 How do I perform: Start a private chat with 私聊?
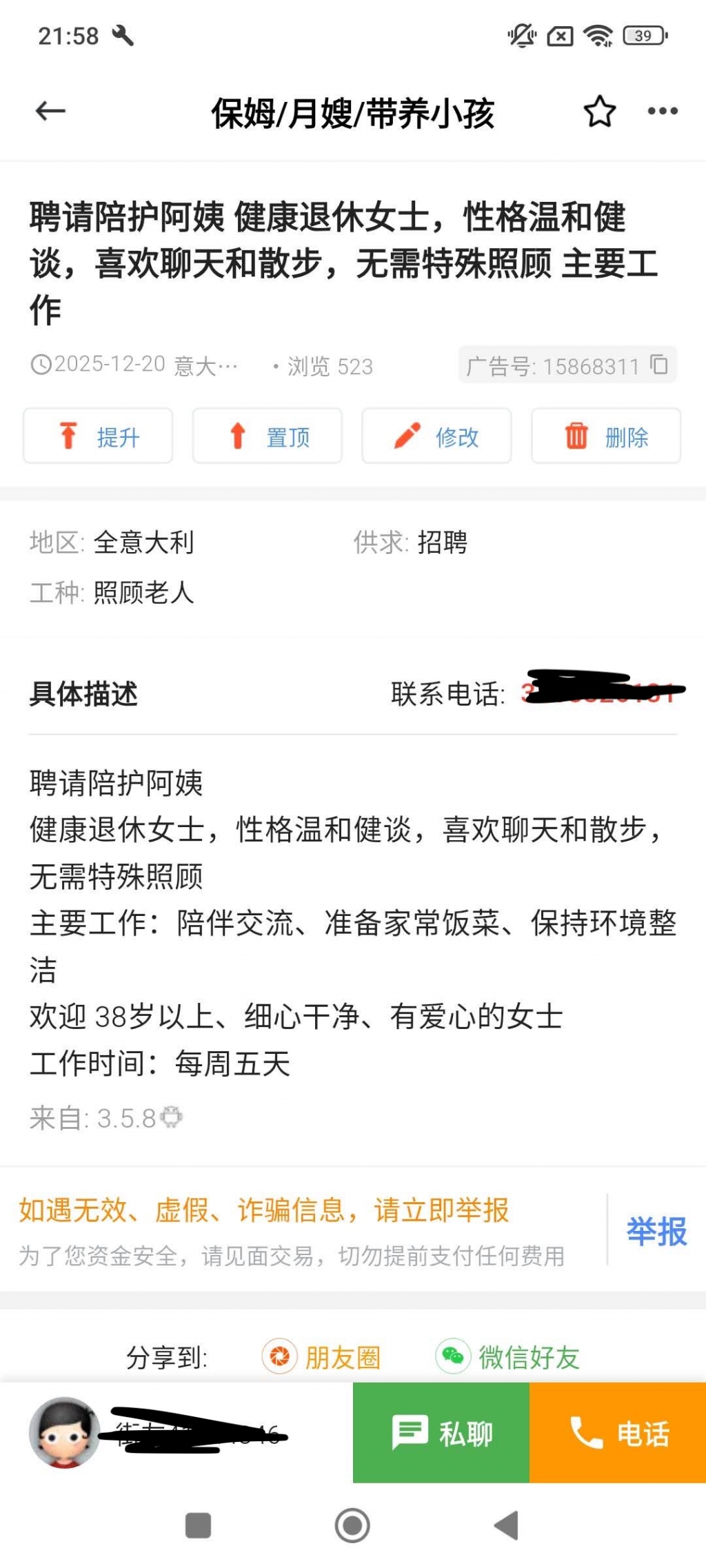pos(441,1433)
